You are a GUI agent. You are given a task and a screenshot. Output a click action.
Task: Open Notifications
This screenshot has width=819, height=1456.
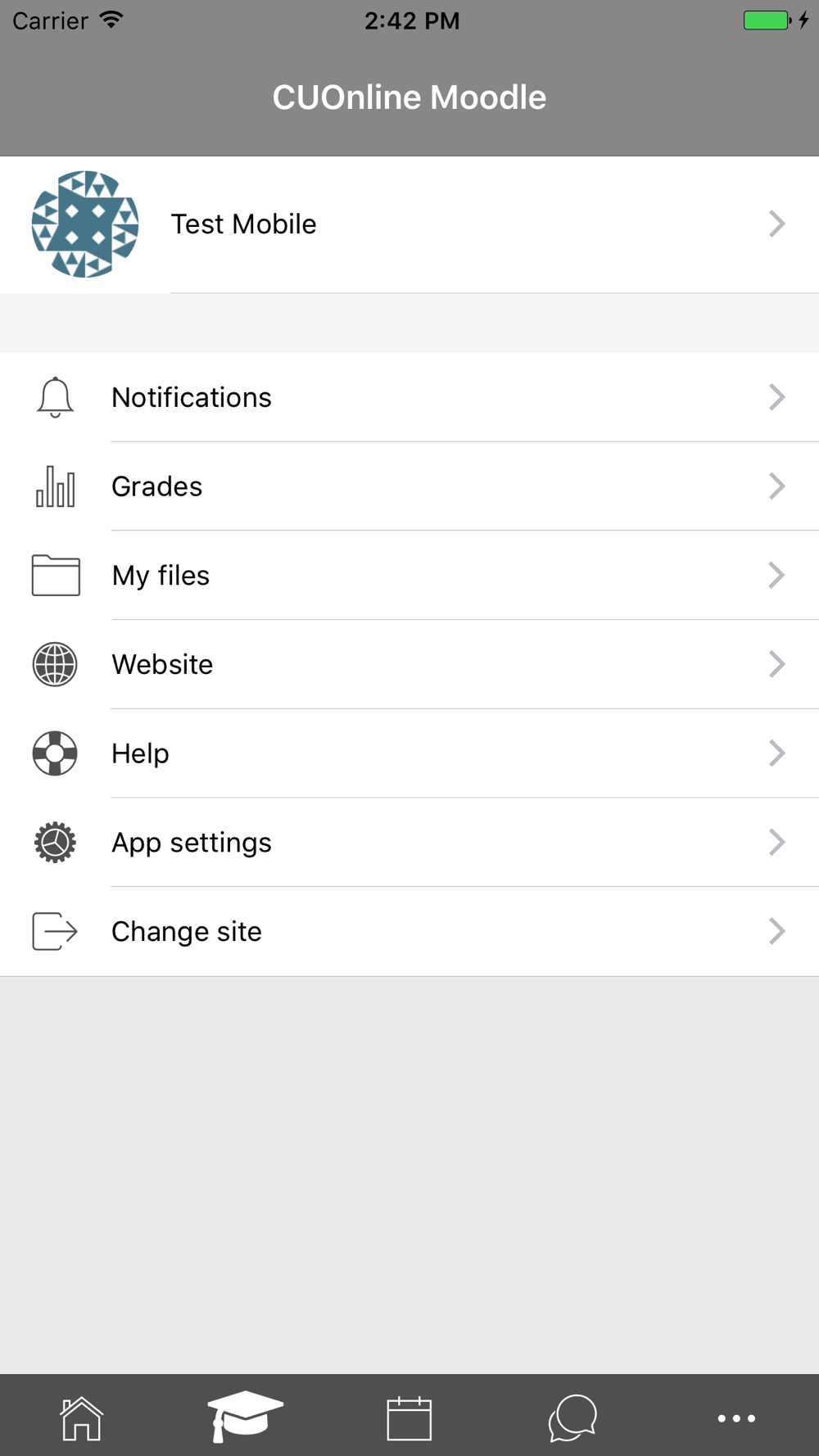click(409, 397)
